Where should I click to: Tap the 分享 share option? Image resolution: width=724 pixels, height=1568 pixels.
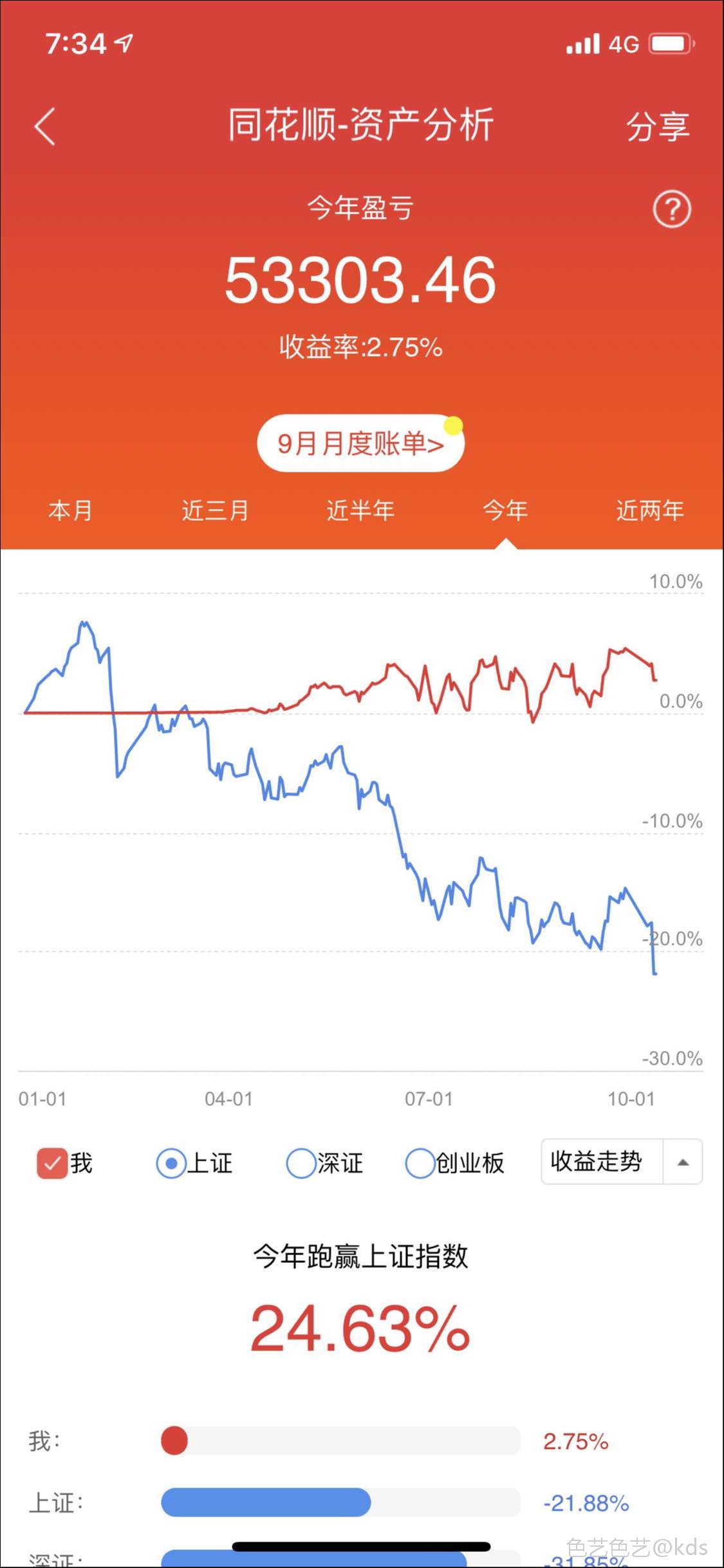659,126
